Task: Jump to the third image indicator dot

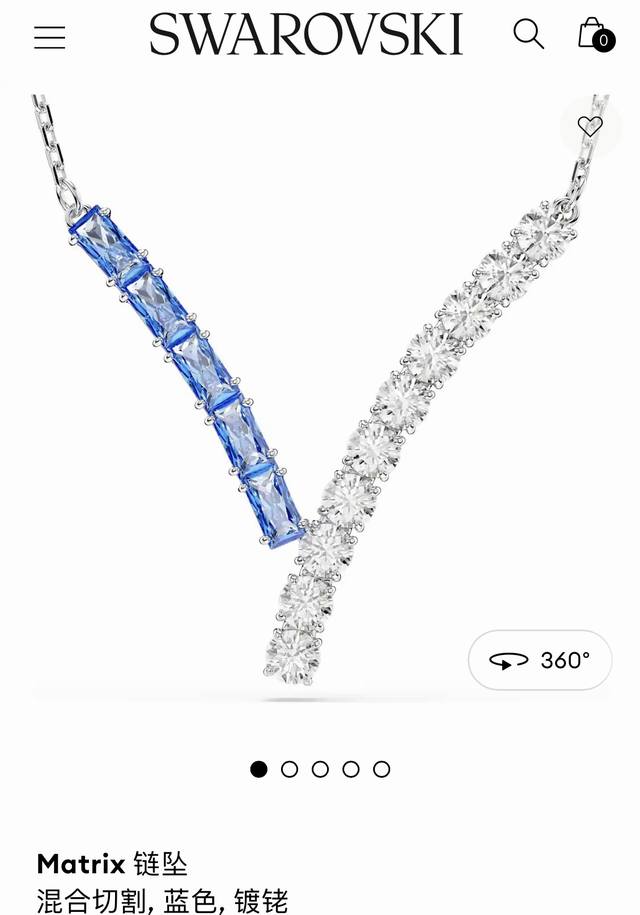Action: 320,769
